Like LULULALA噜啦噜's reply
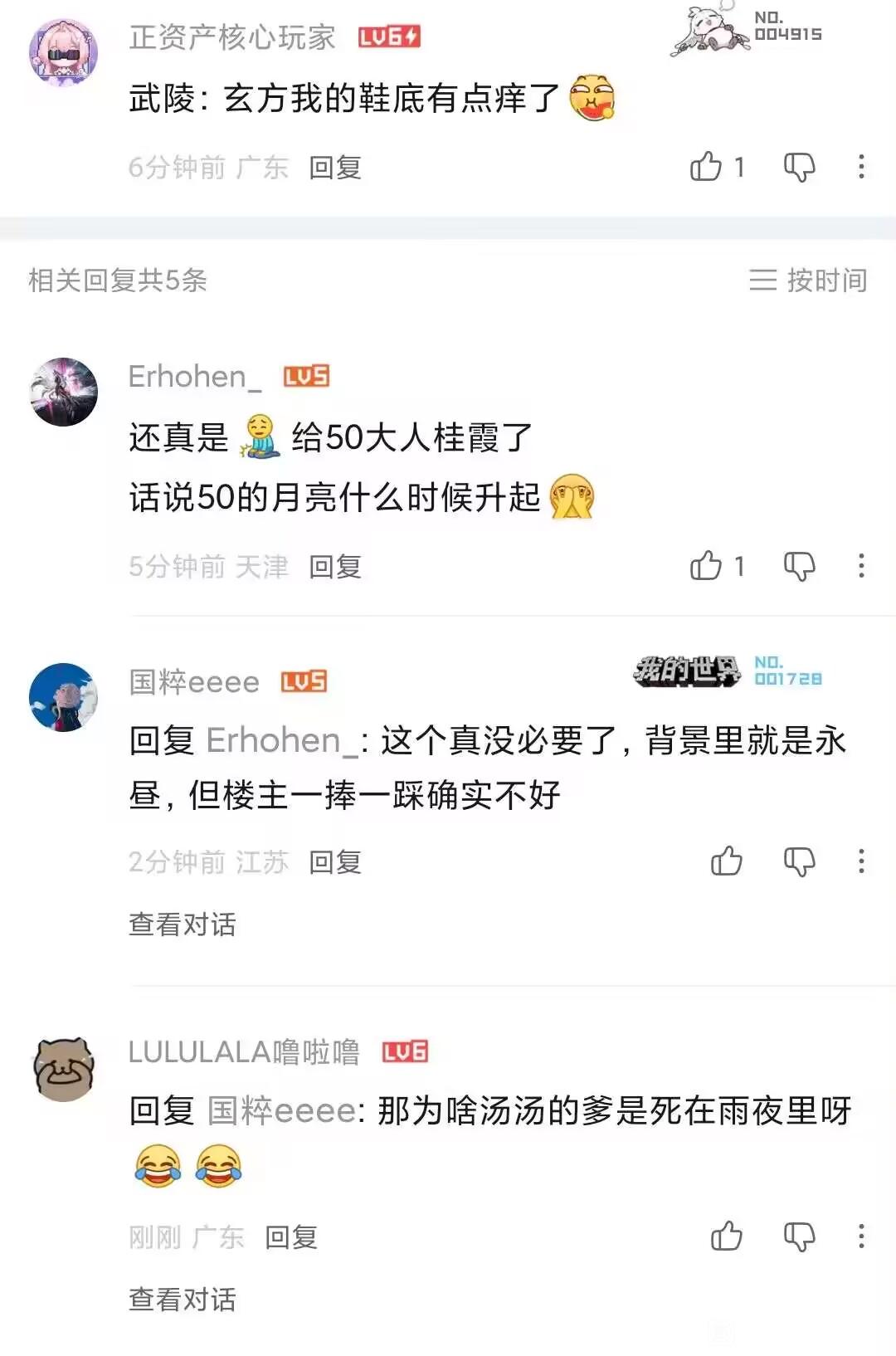 pos(727,1236)
